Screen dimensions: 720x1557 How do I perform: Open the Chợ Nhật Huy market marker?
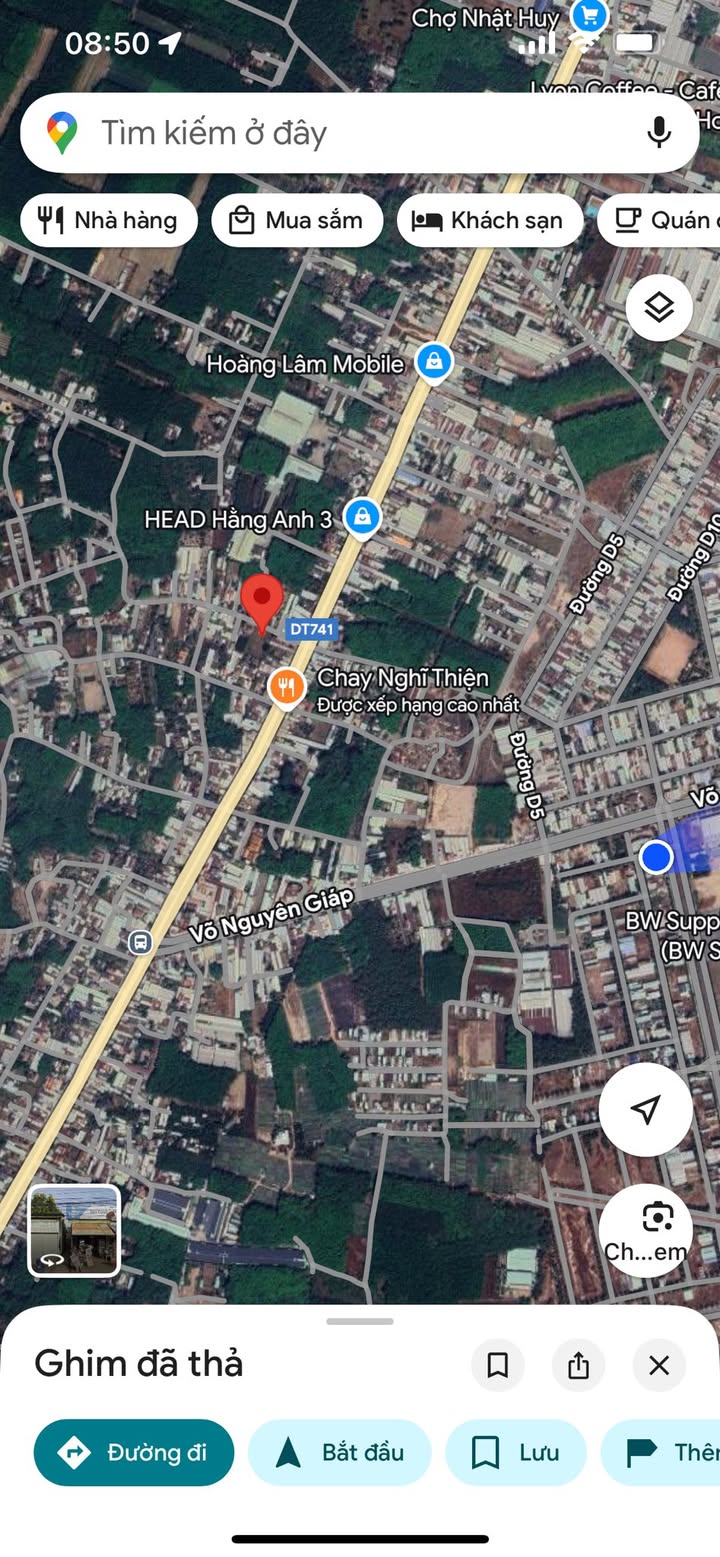[x=589, y=16]
